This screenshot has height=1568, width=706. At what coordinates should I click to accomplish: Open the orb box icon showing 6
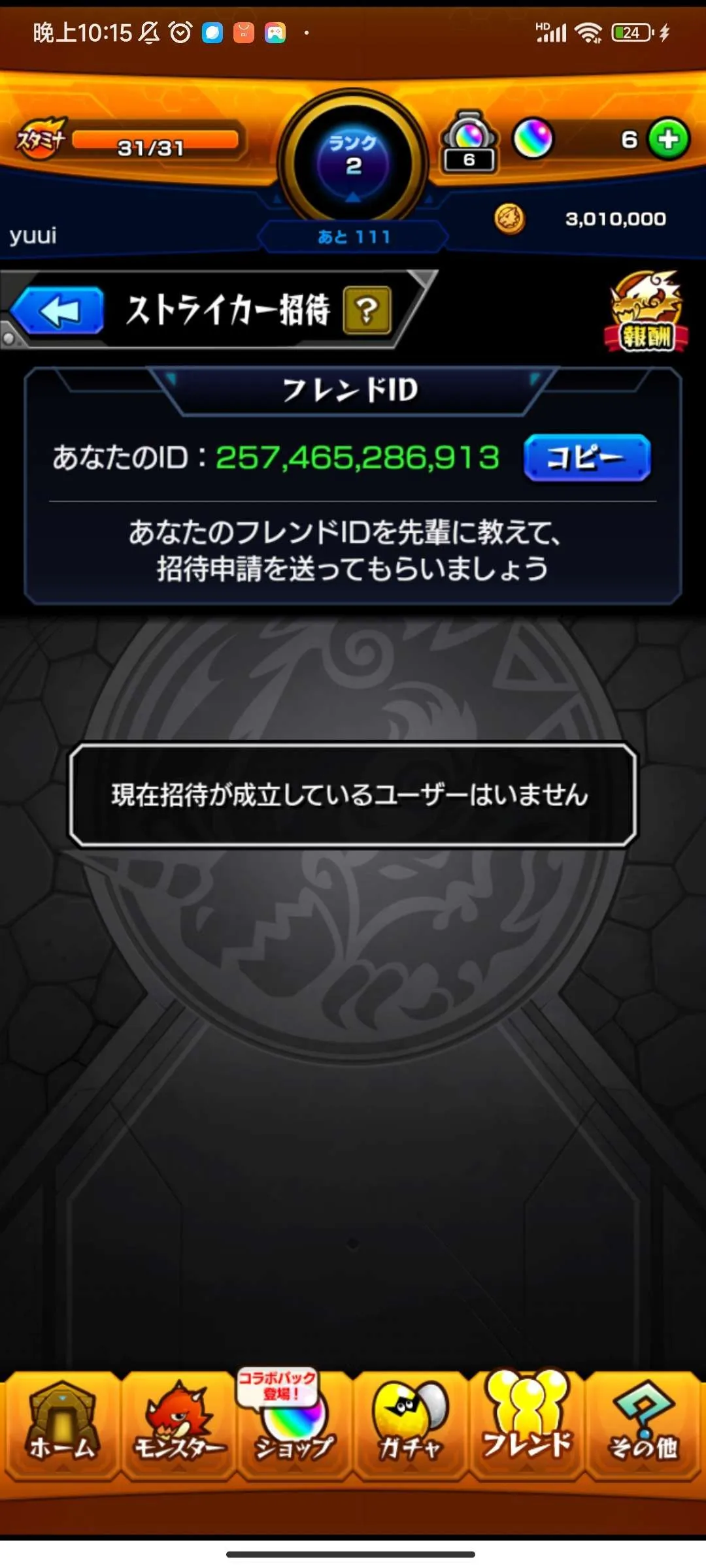pyautogui.click(x=469, y=143)
